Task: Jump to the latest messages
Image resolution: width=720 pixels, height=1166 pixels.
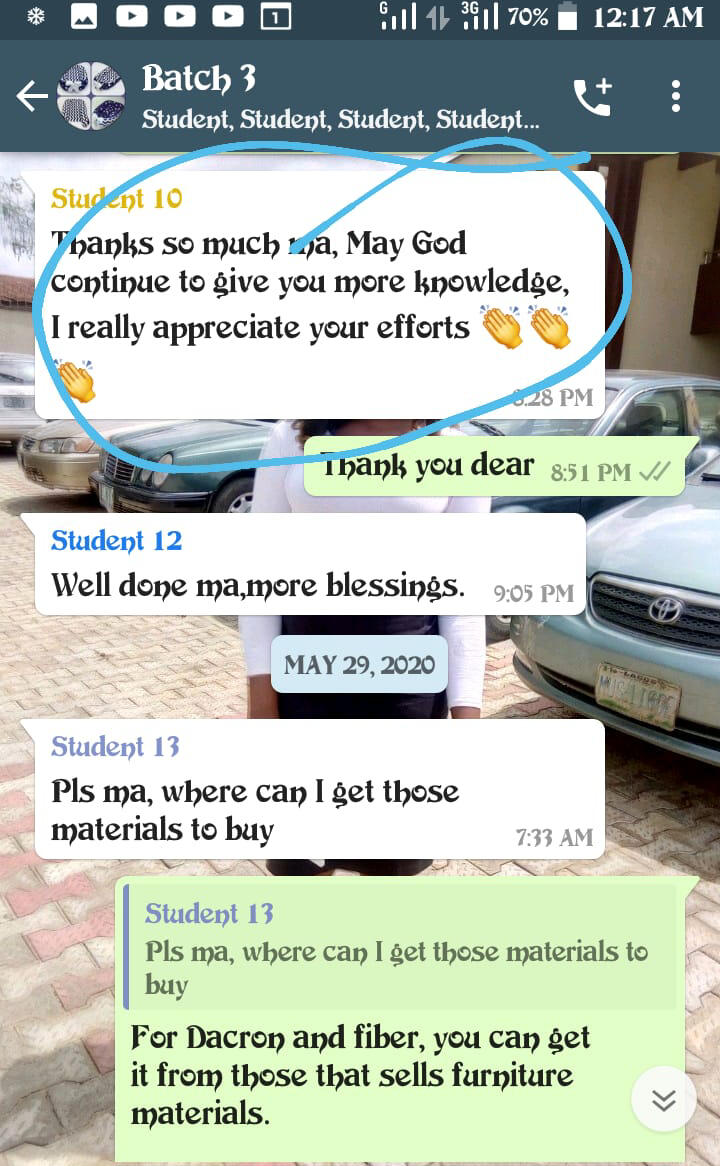Action: coord(663,1101)
